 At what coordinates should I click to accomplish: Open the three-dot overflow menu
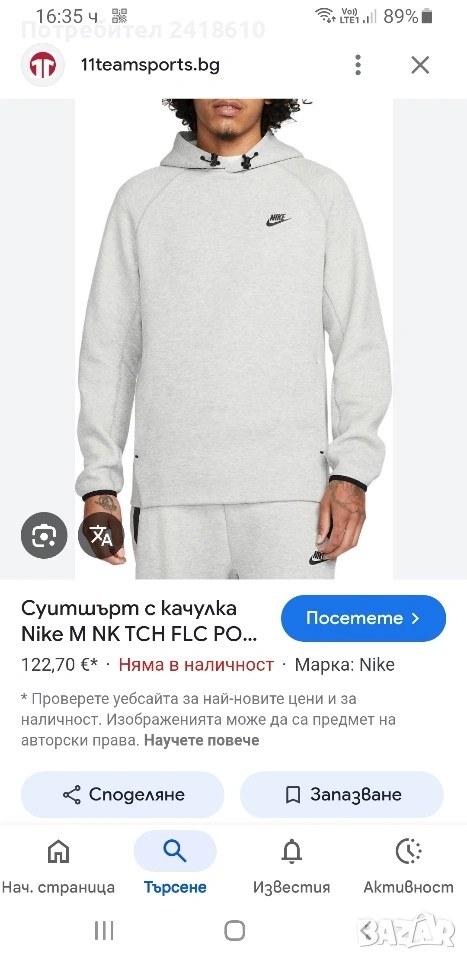(358, 65)
